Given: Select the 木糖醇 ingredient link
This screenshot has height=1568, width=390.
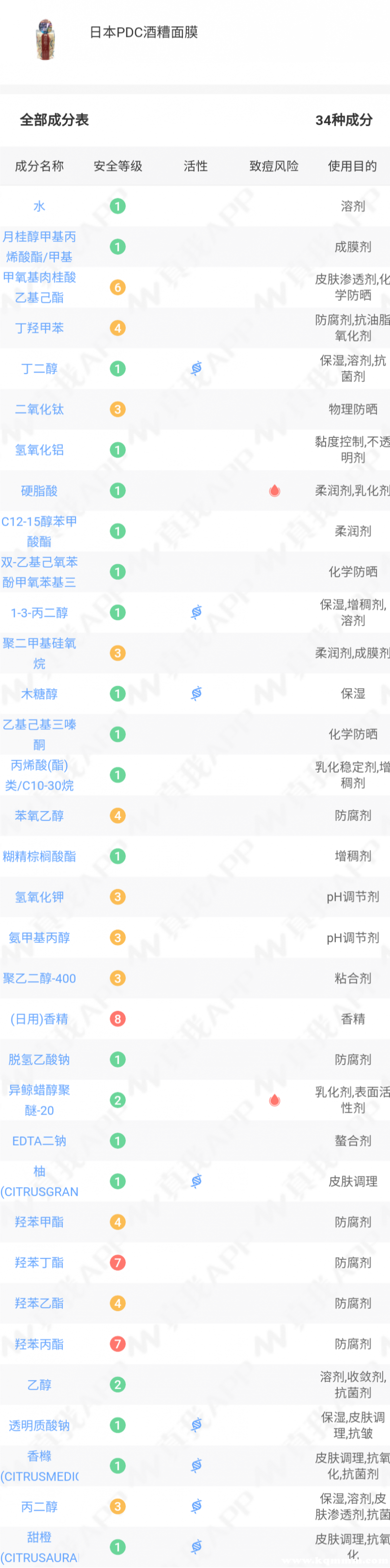Looking at the screenshot, I should 39,694.
